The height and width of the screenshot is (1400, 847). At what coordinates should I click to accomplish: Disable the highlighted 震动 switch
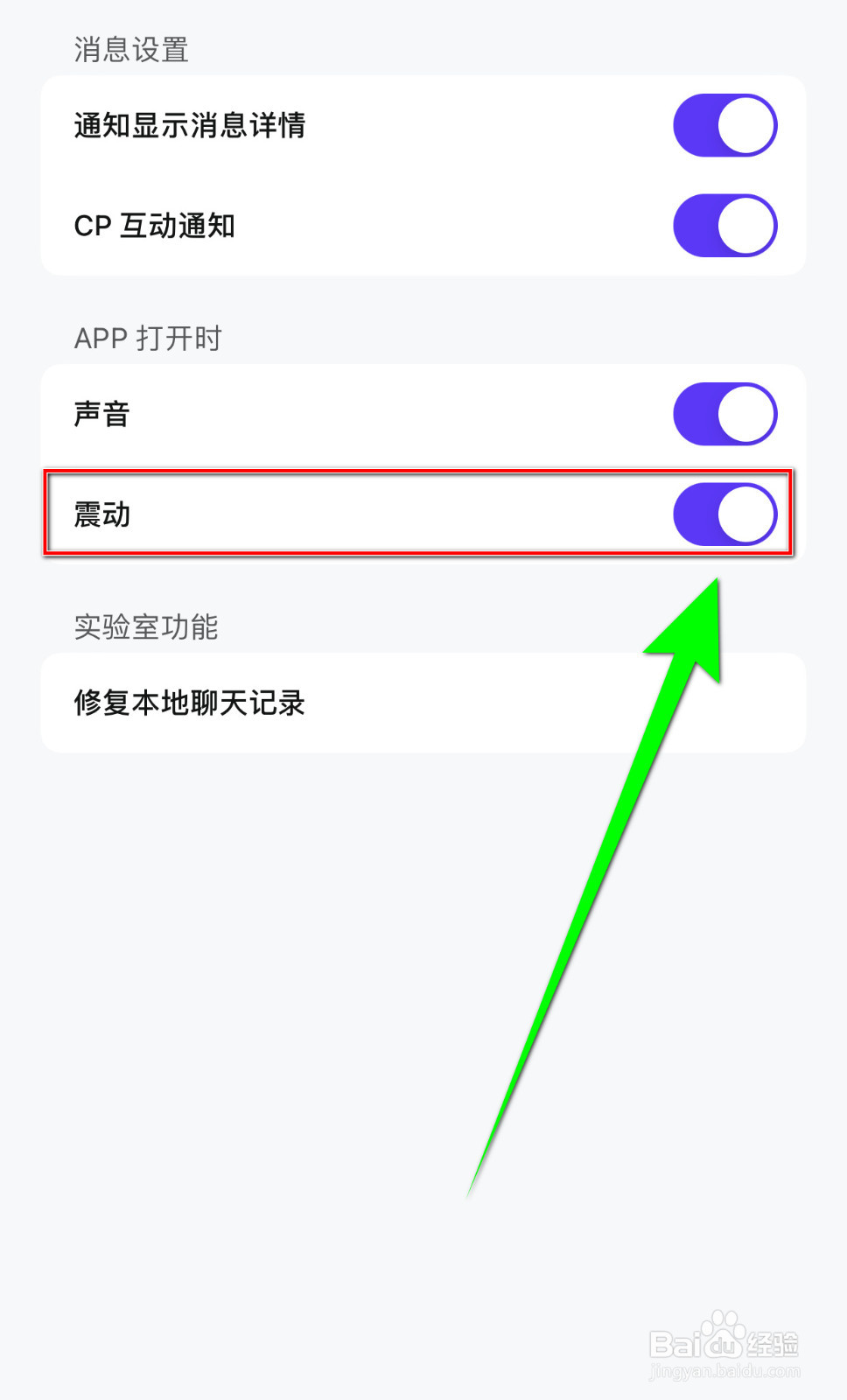pyautogui.click(x=724, y=515)
